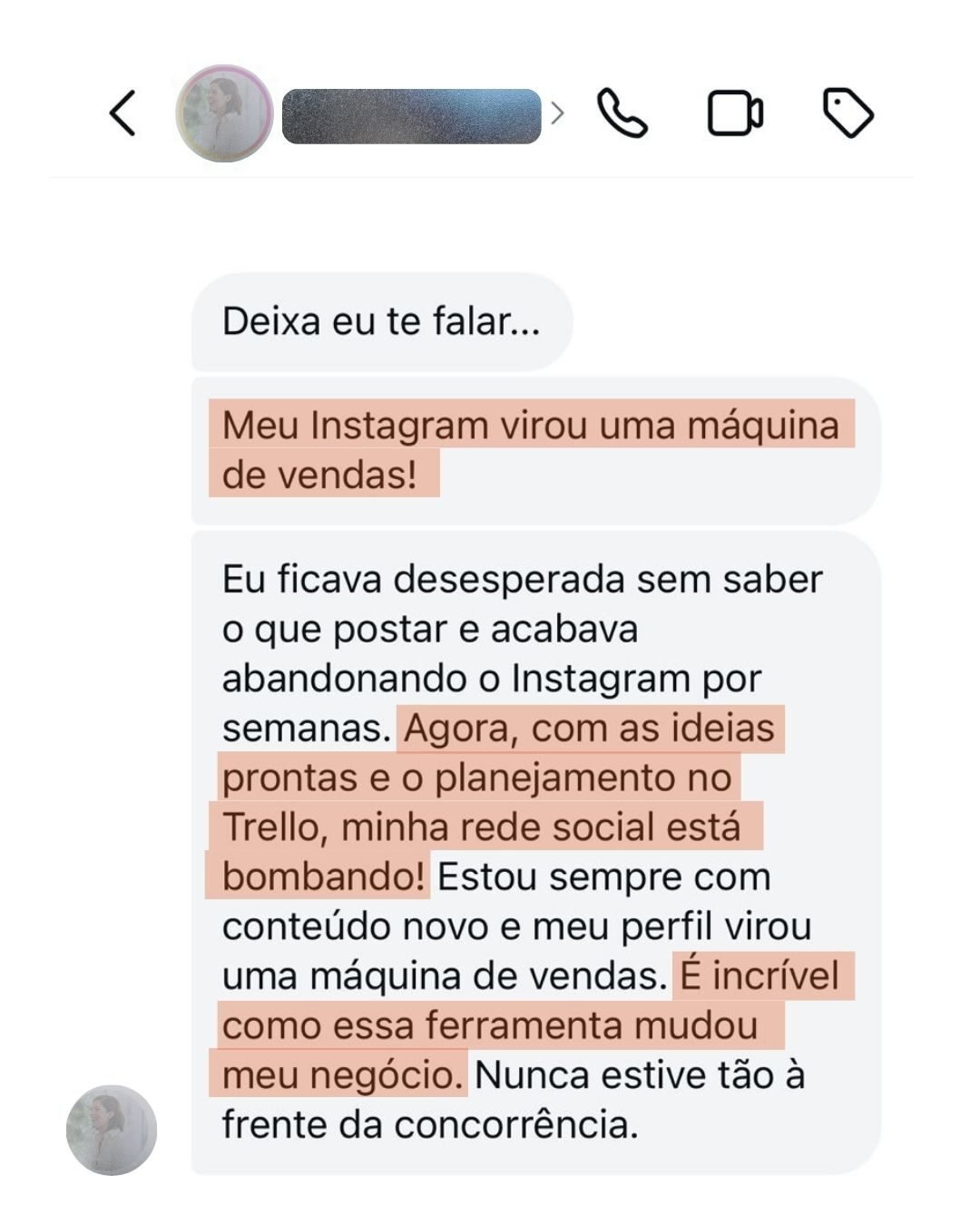The image size is (980, 1225).
Task: Go back to the message list
Action: pos(123,113)
